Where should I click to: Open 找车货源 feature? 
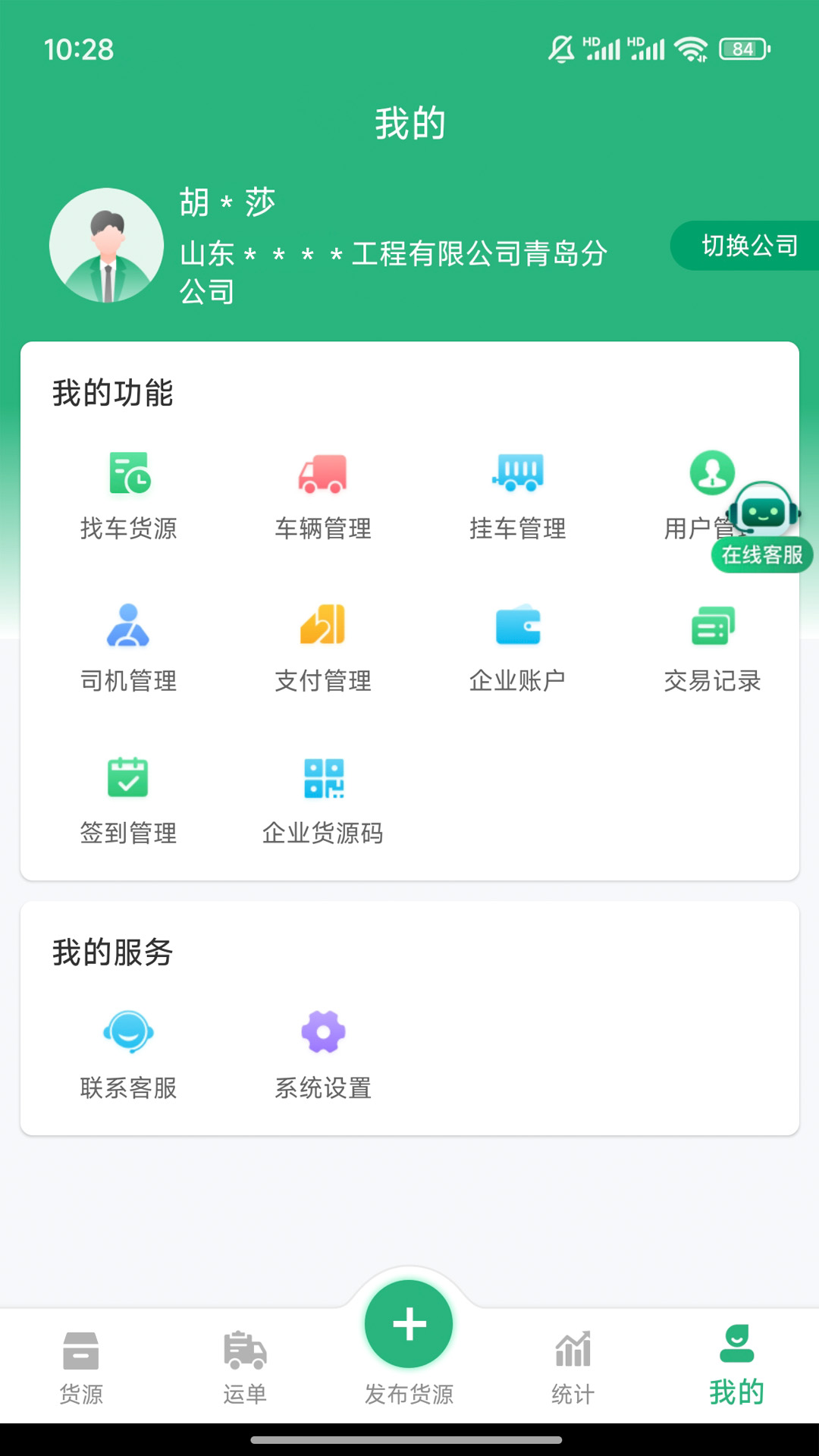[x=129, y=493]
